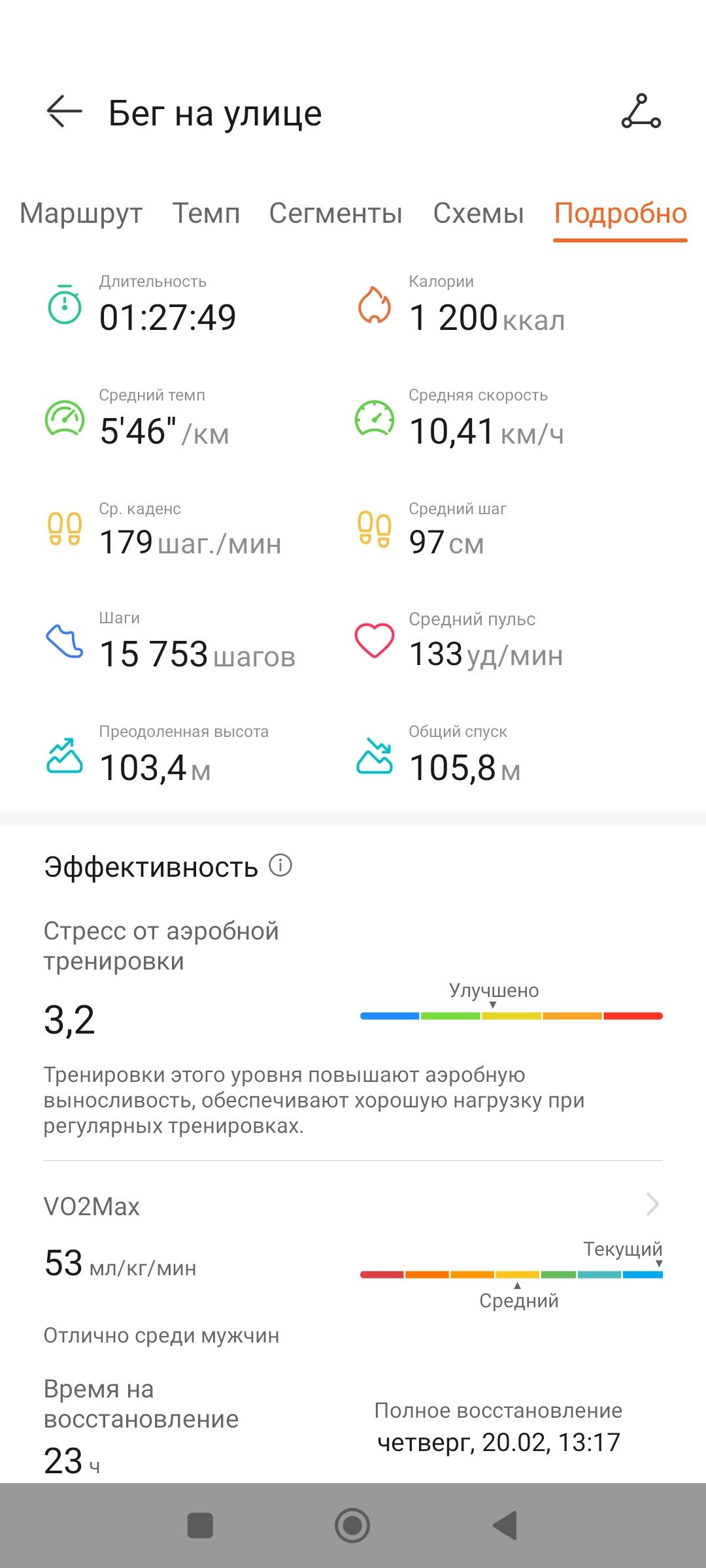706x1568 pixels.
Task: Tap the info icon next to Эффективность
Action: (x=280, y=865)
